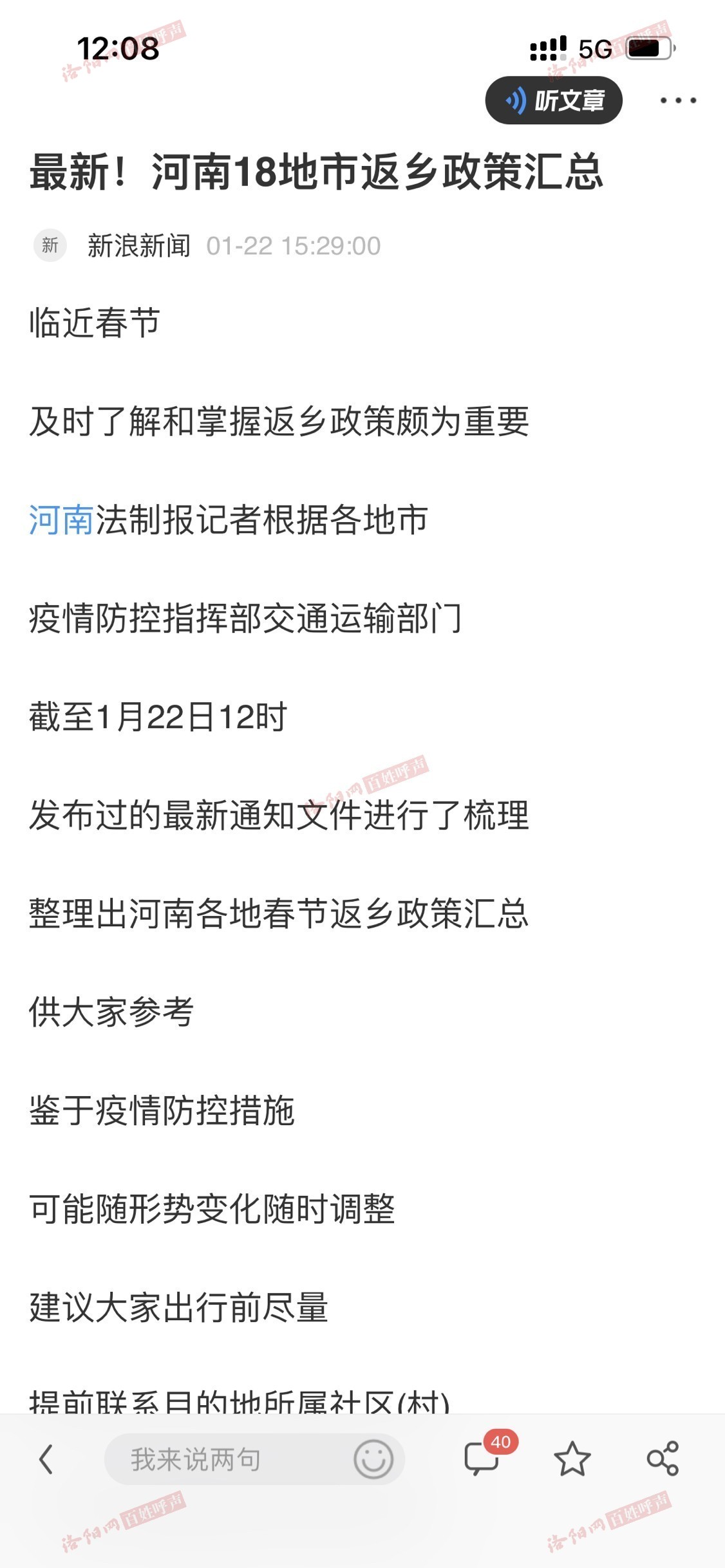The width and height of the screenshot is (725, 1568).
Task: Follow the blue 河南 link
Action: point(62,520)
